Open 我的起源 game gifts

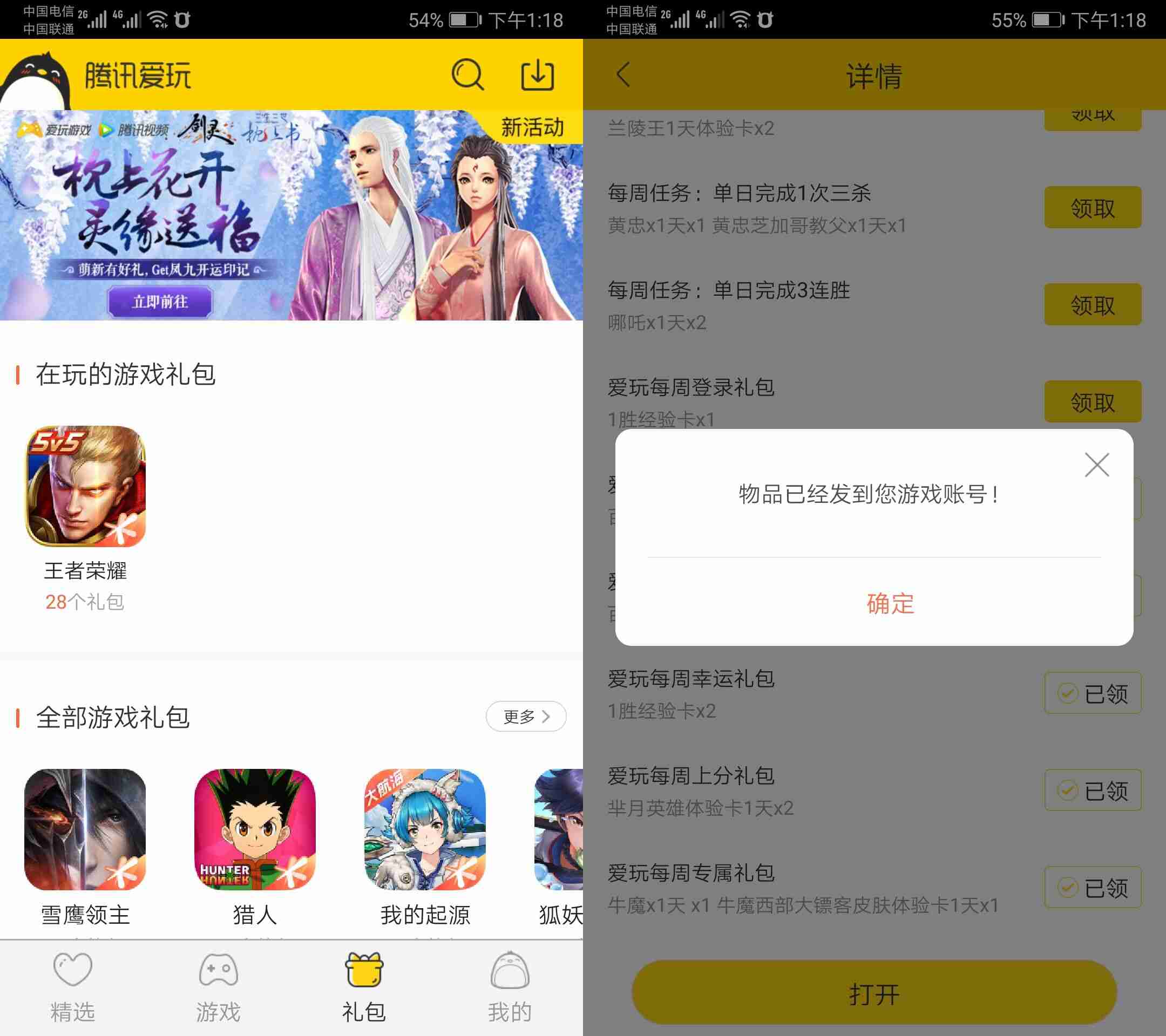424,829
